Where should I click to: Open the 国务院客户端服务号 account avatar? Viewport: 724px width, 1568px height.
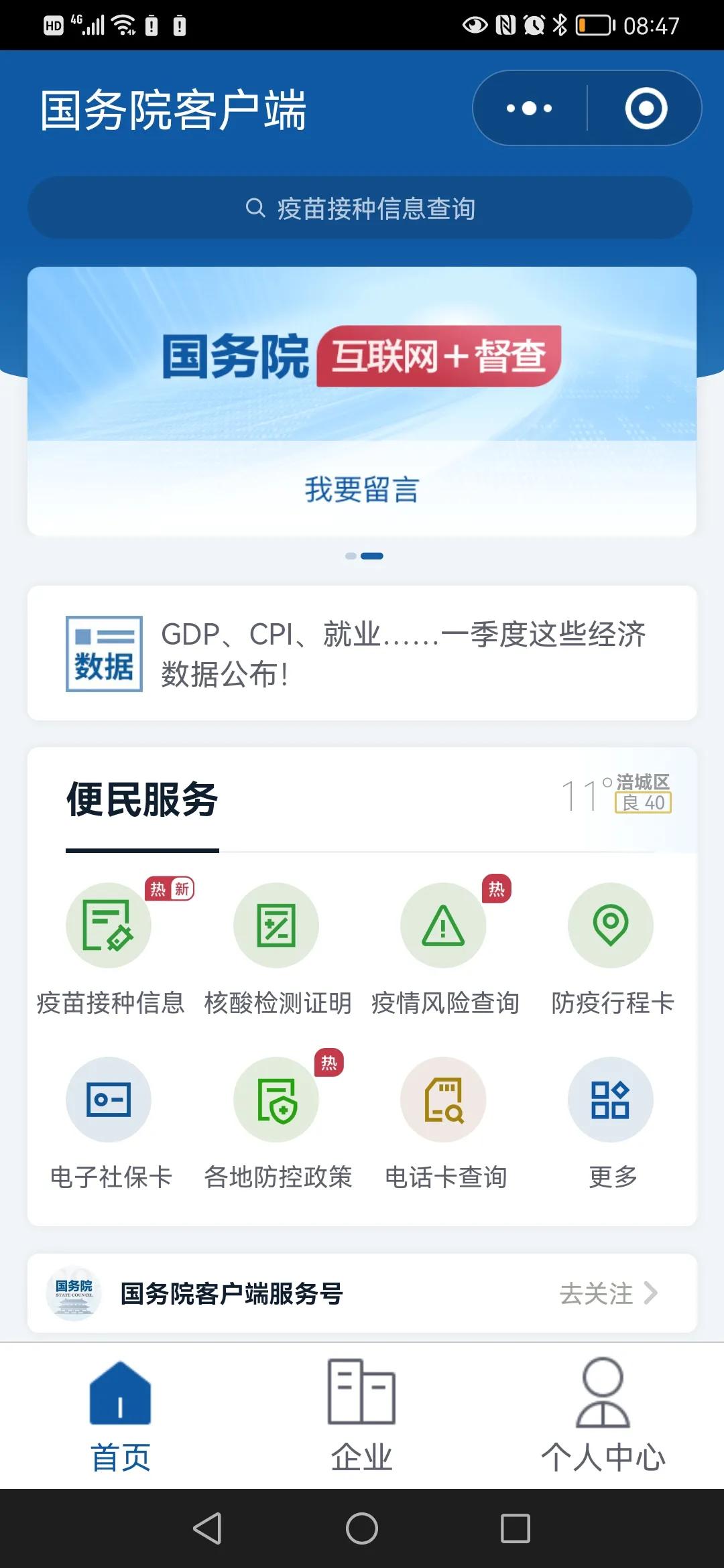[75, 1294]
